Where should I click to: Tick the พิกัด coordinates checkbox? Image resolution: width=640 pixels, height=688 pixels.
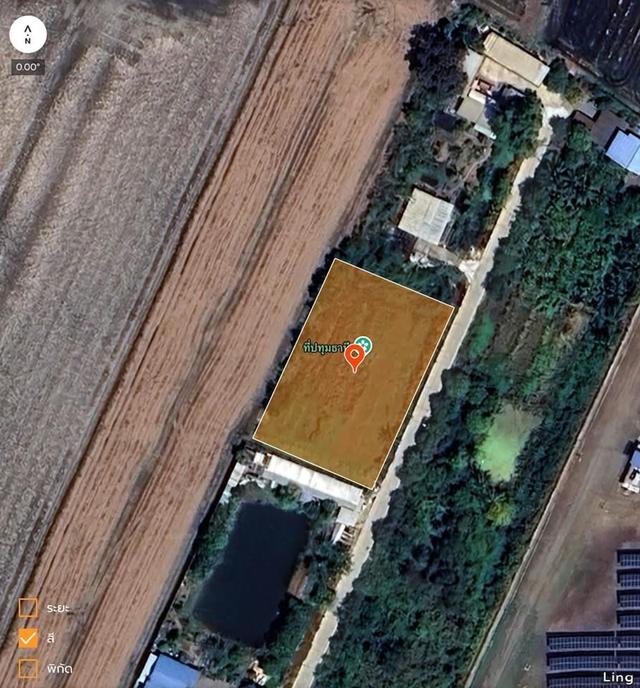pos(28,668)
